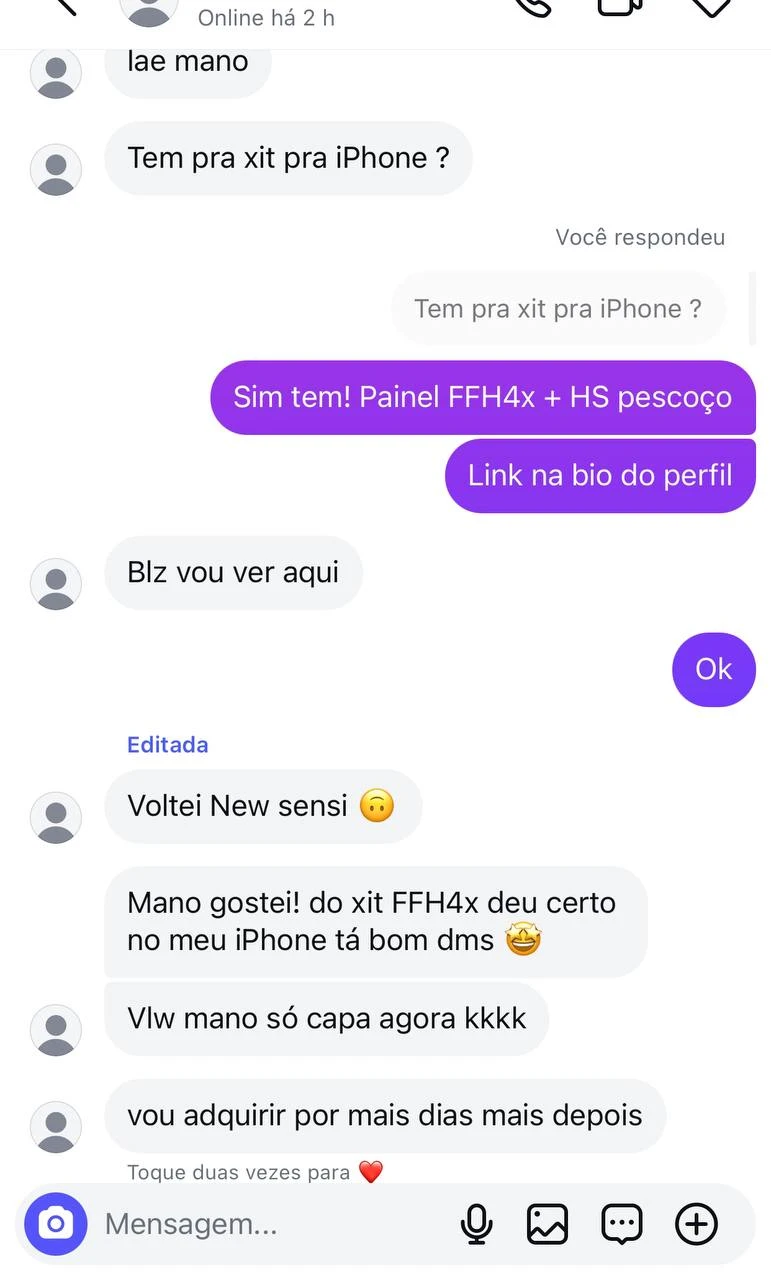The height and width of the screenshot is (1280, 771).
Task: Open contact's avatar next to Blz vou ver aqui
Action: tap(56, 584)
